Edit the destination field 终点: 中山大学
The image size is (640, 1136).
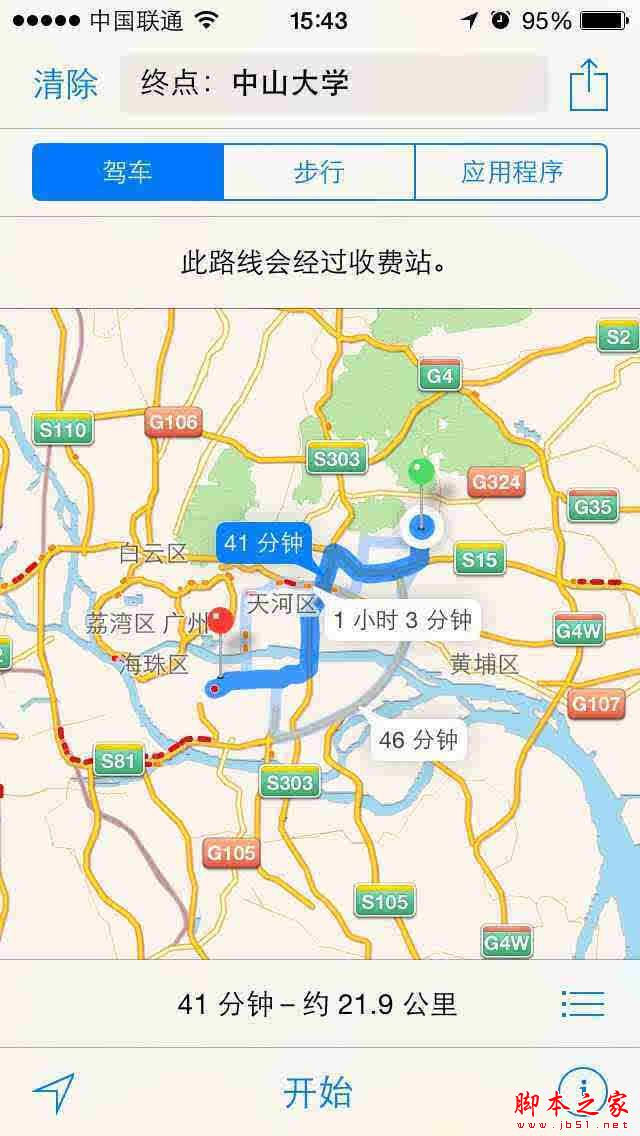333,84
